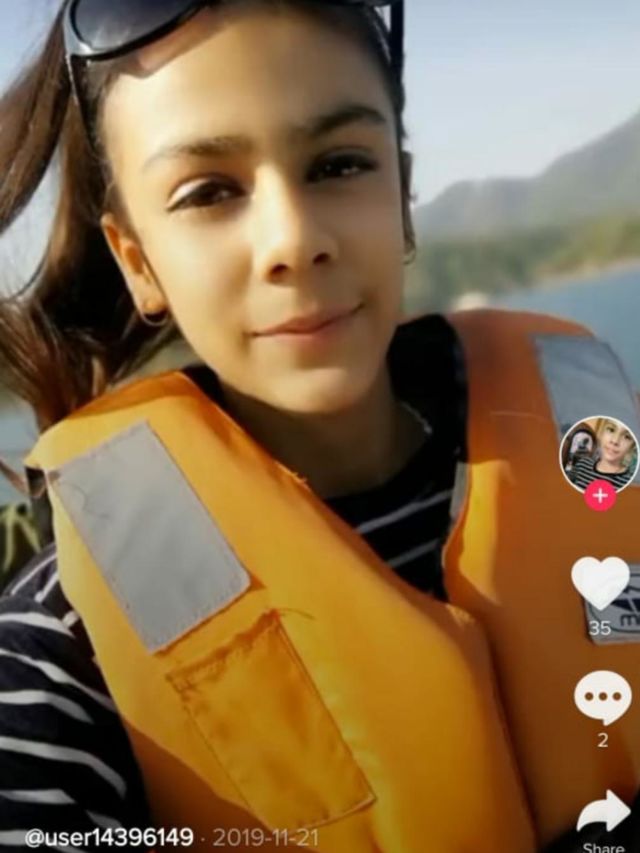
Task: Open the creator's profile avatar
Action: point(599,453)
